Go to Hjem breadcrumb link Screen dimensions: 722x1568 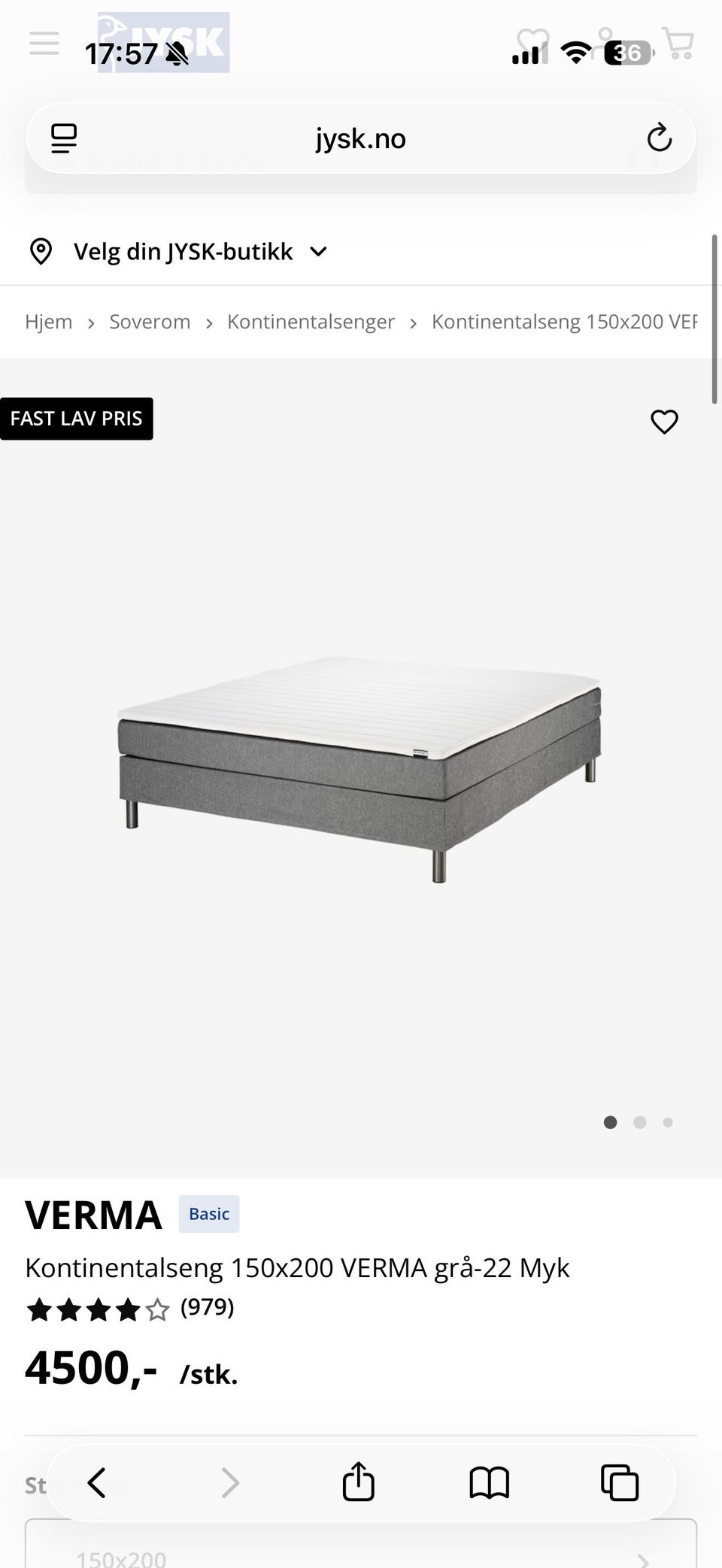pos(49,322)
